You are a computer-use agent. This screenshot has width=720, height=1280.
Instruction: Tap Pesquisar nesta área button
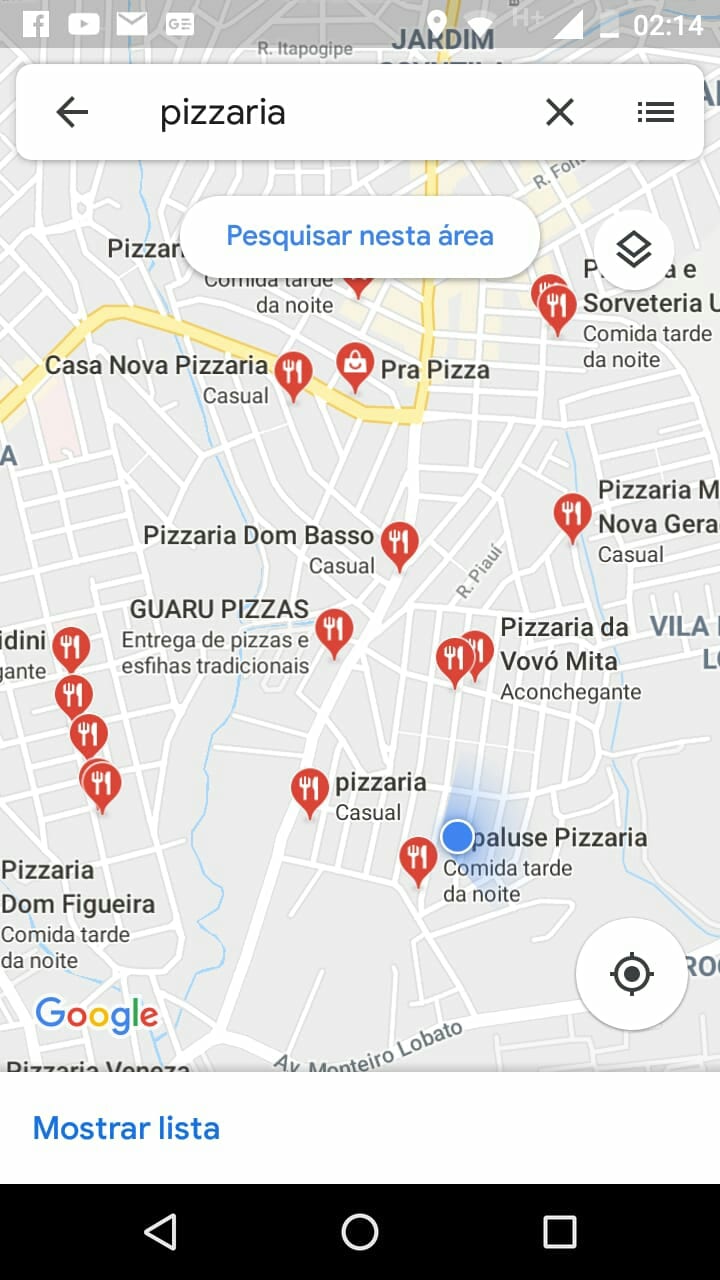(360, 236)
